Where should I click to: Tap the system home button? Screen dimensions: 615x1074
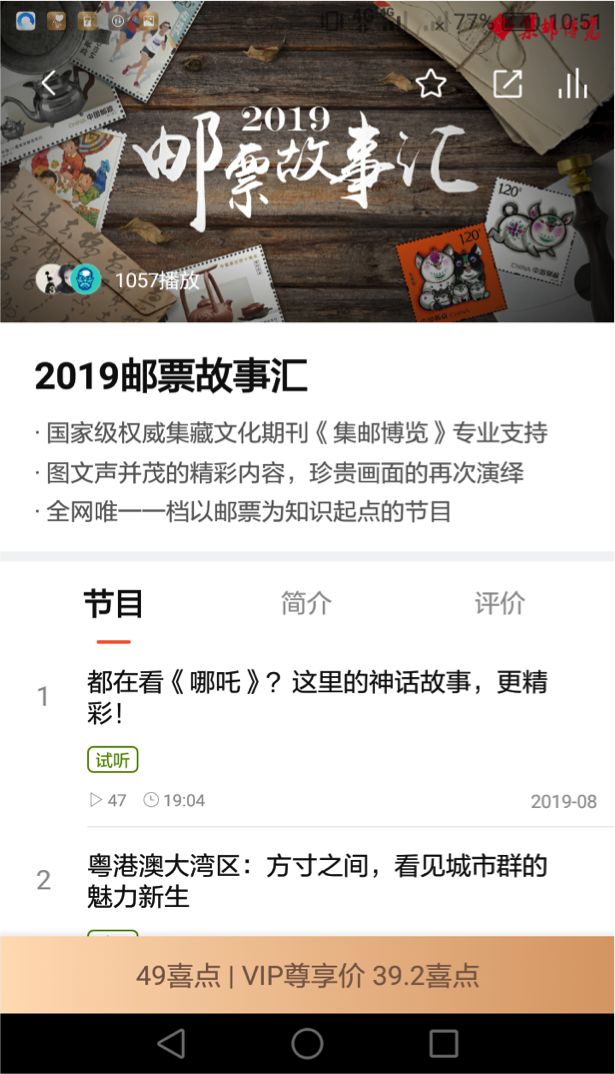click(307, 1044)
